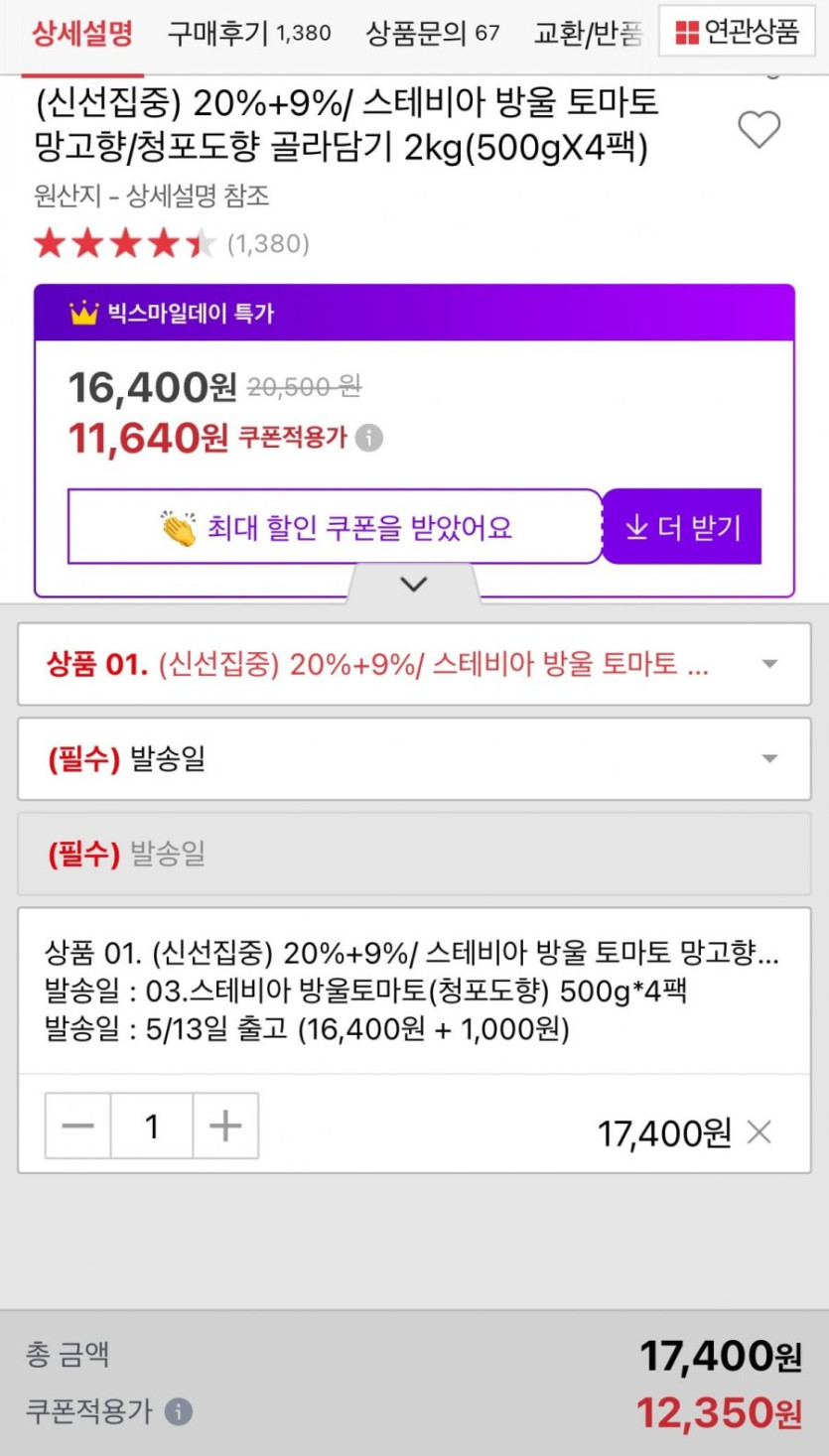Show info for total 쿠폰적용가
The image size is (829, 1456).
pyautogui.click(x=179, y=1411)
